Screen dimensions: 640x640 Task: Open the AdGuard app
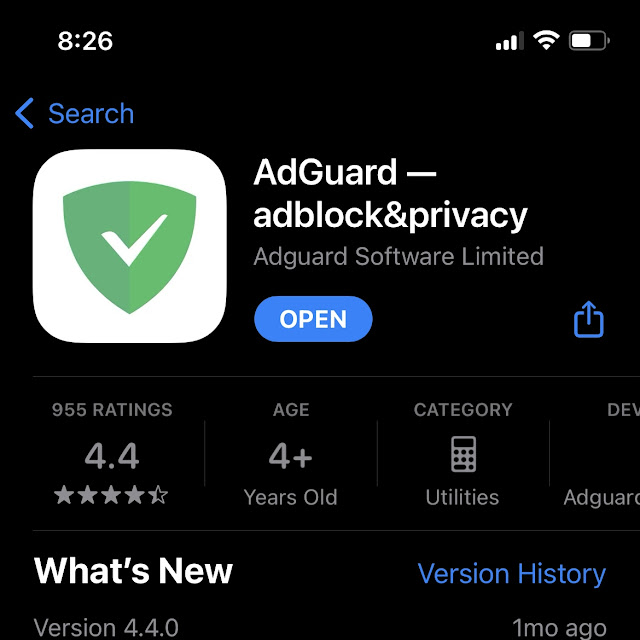tap(313, 319)
